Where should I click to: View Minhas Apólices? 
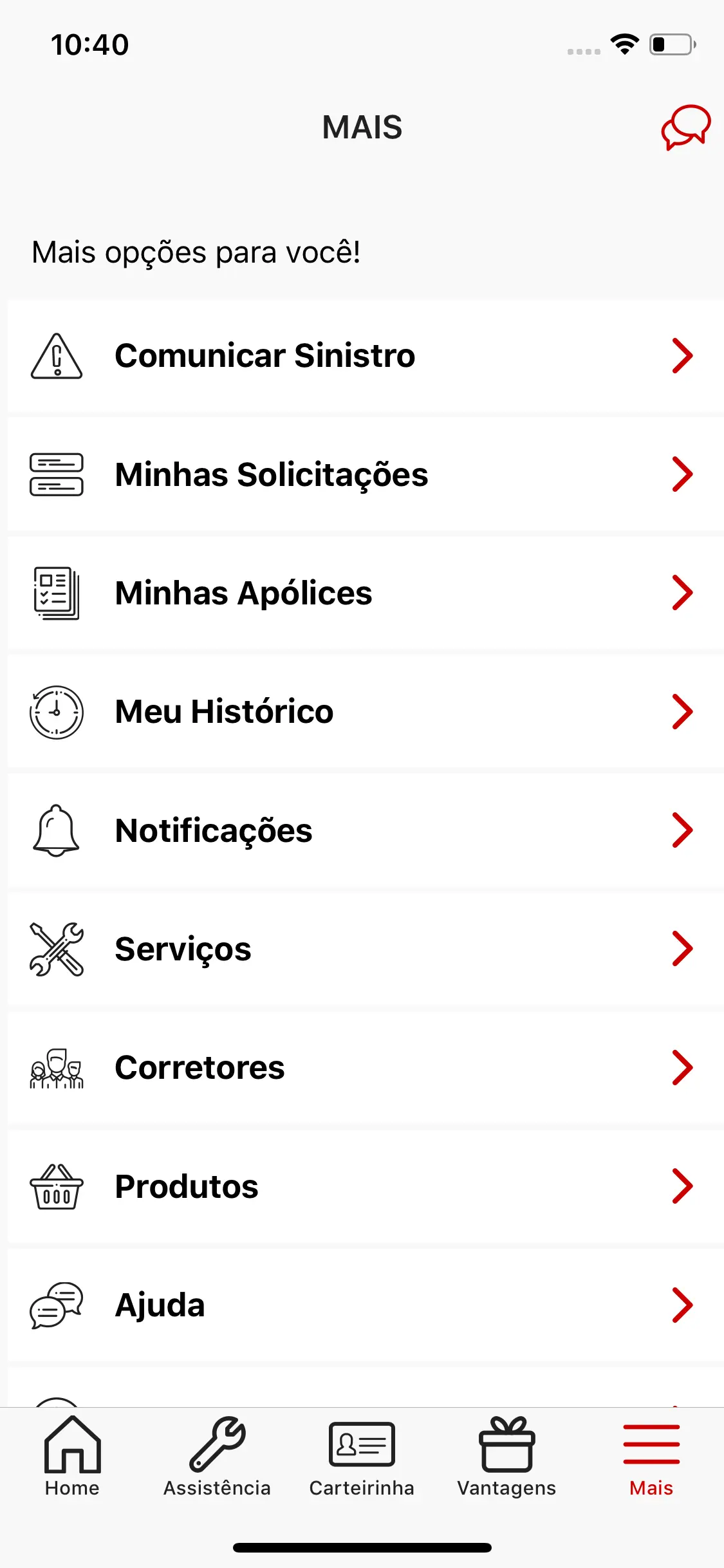[366, 593]
